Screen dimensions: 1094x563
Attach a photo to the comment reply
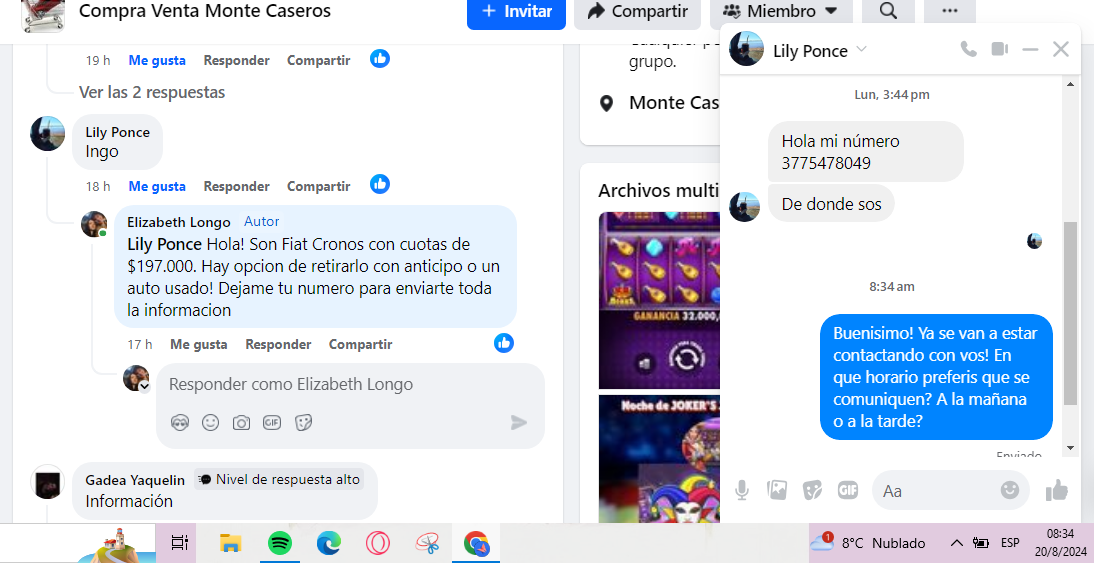click(x=241, y=423)
